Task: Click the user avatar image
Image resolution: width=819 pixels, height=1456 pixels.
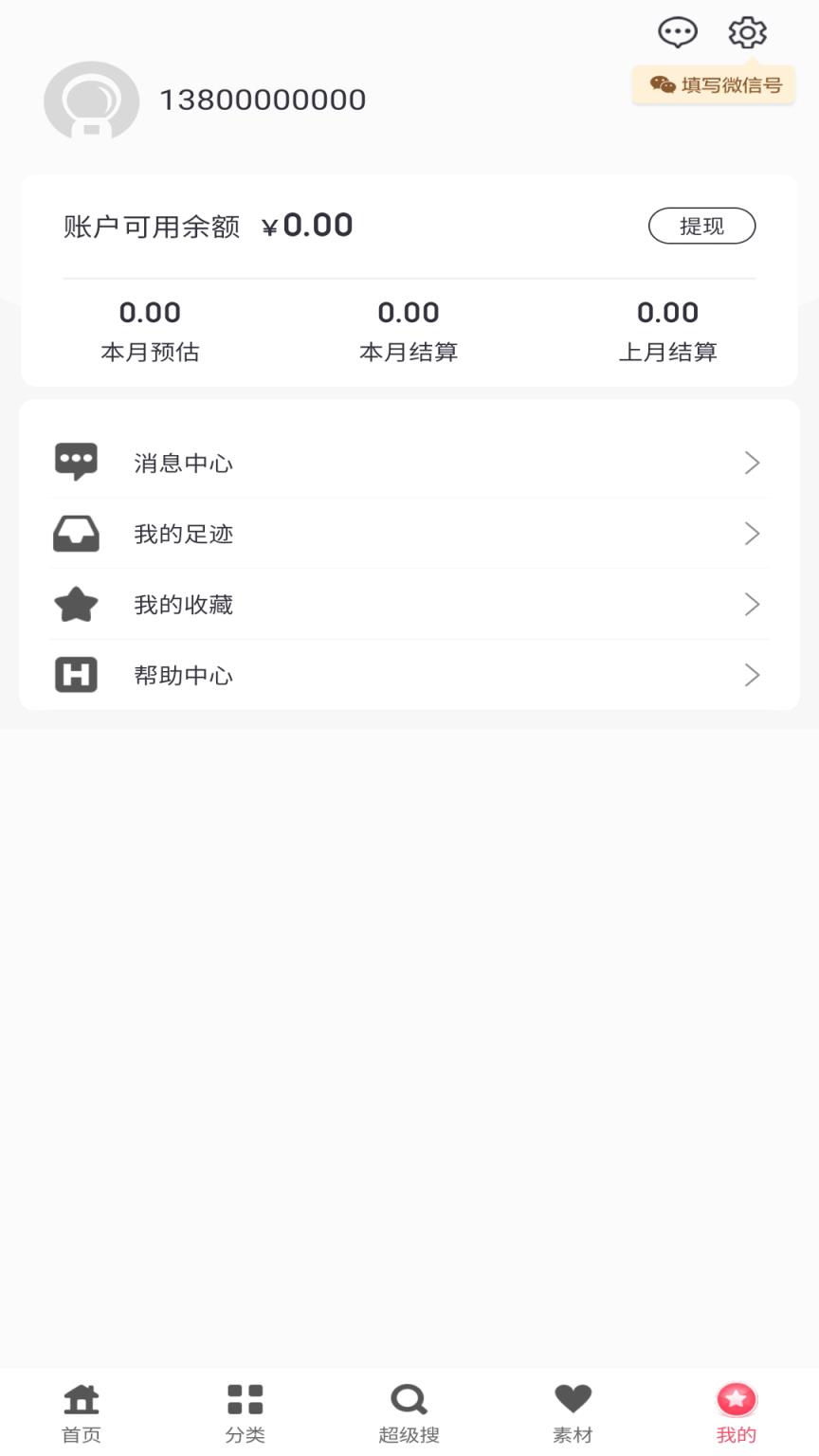Action: click(x=93, y=99)
